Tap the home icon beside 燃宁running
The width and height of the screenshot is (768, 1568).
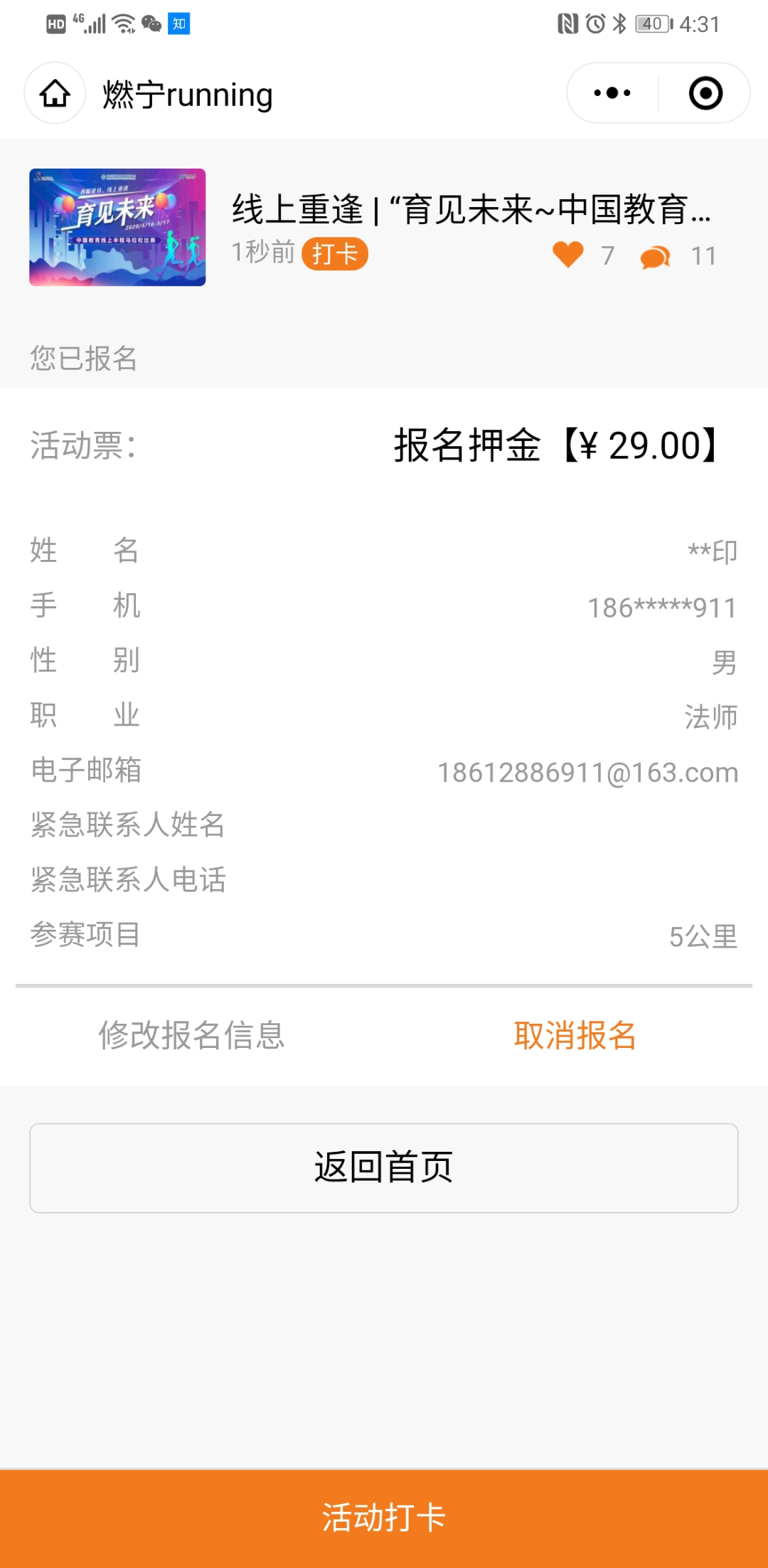tap(55, 93)
